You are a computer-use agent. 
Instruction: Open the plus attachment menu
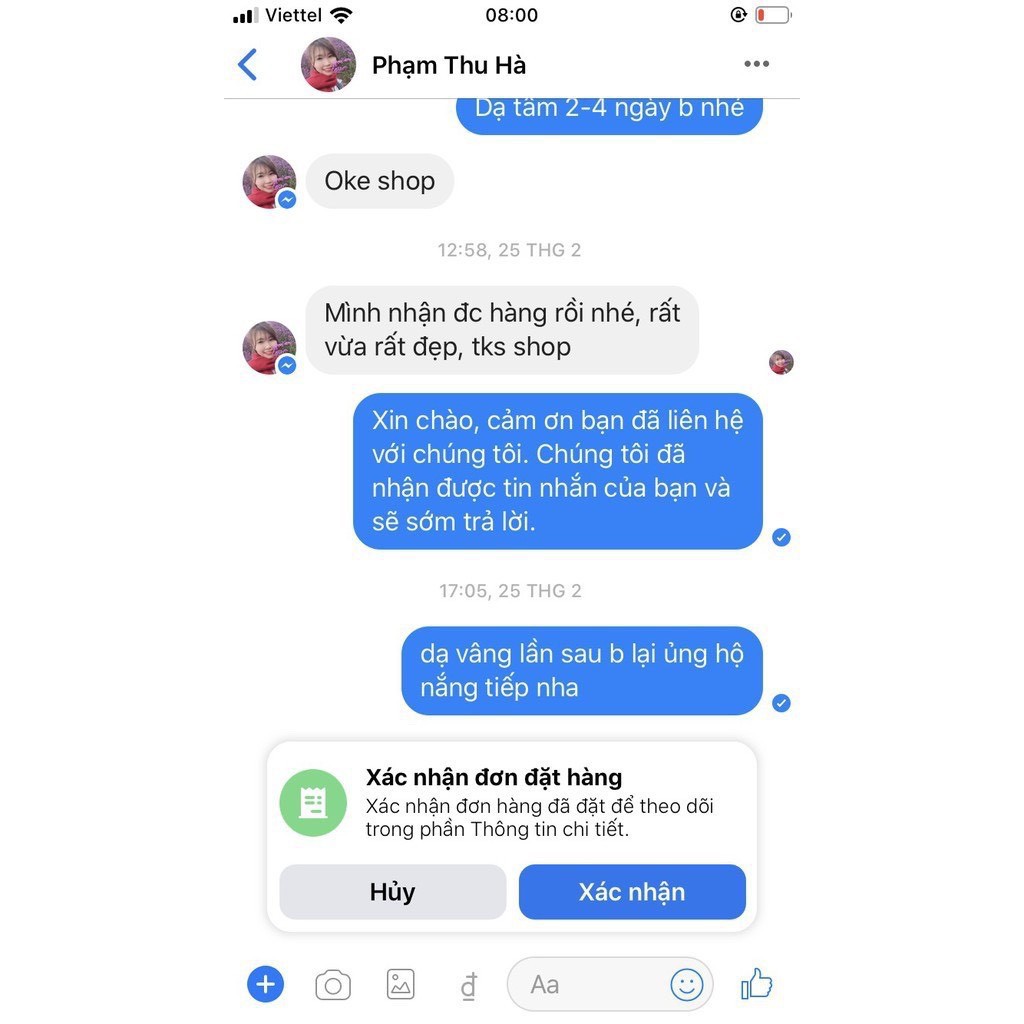click(266, 985)
